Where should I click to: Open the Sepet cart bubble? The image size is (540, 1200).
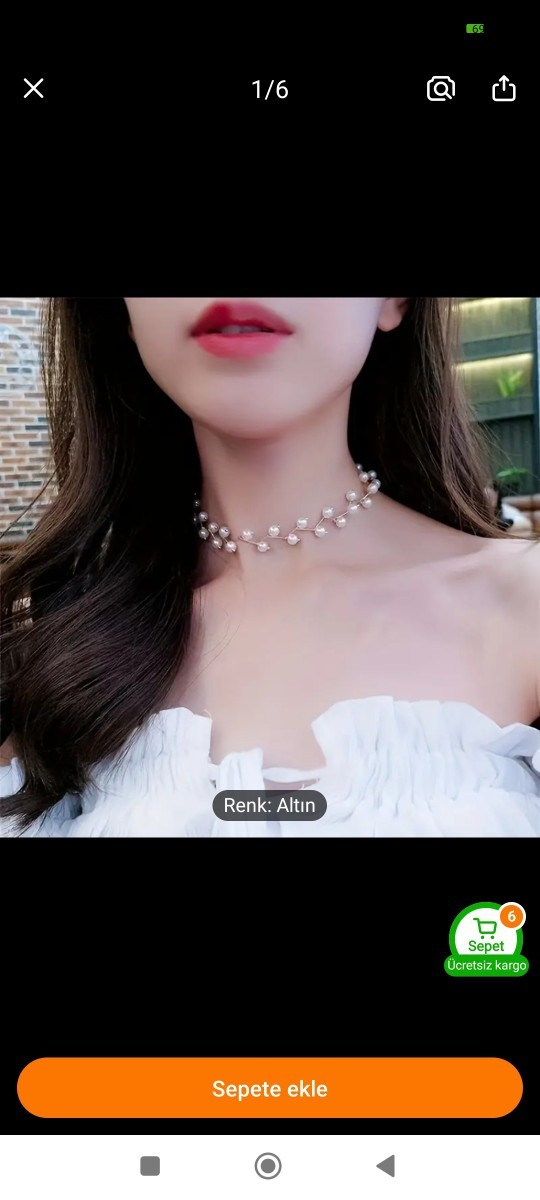point(486,939)
